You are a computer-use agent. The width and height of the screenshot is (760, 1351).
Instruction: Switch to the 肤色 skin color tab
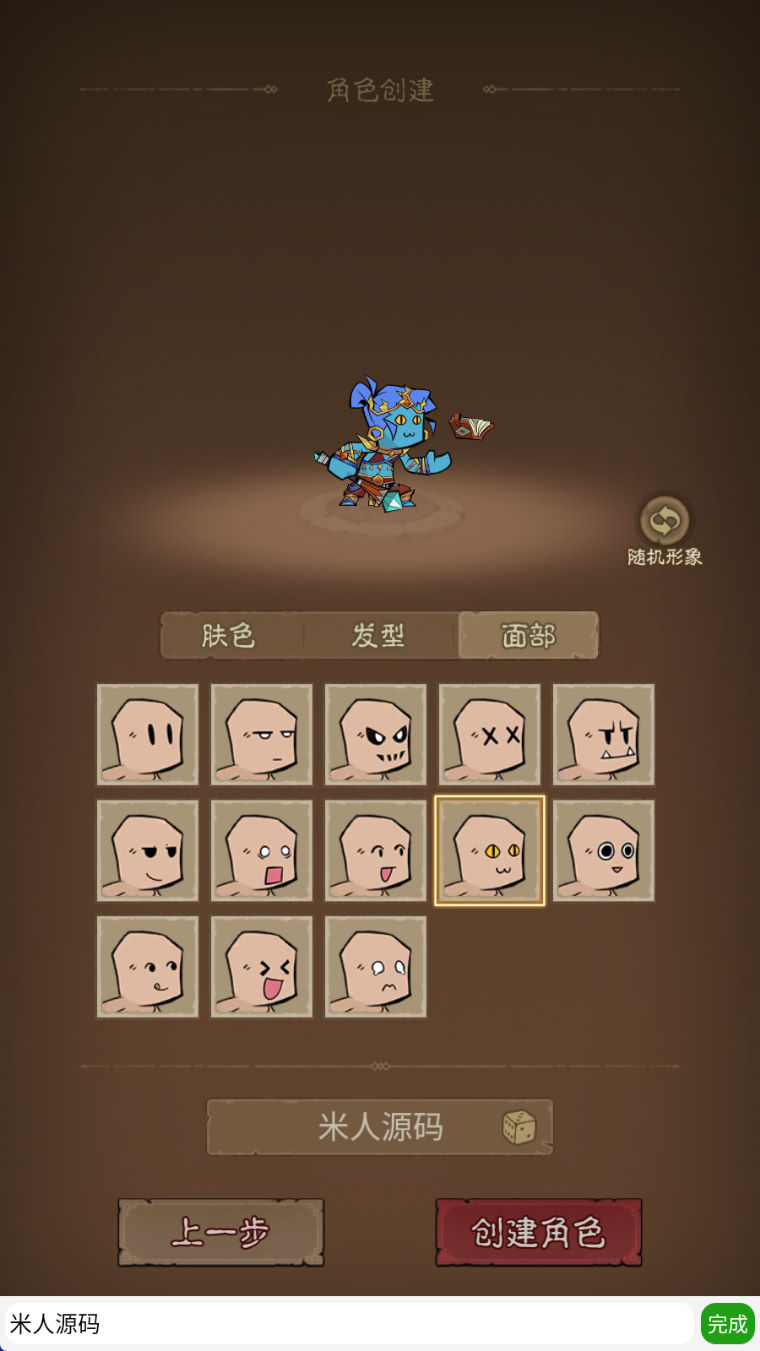click(229, 636)
